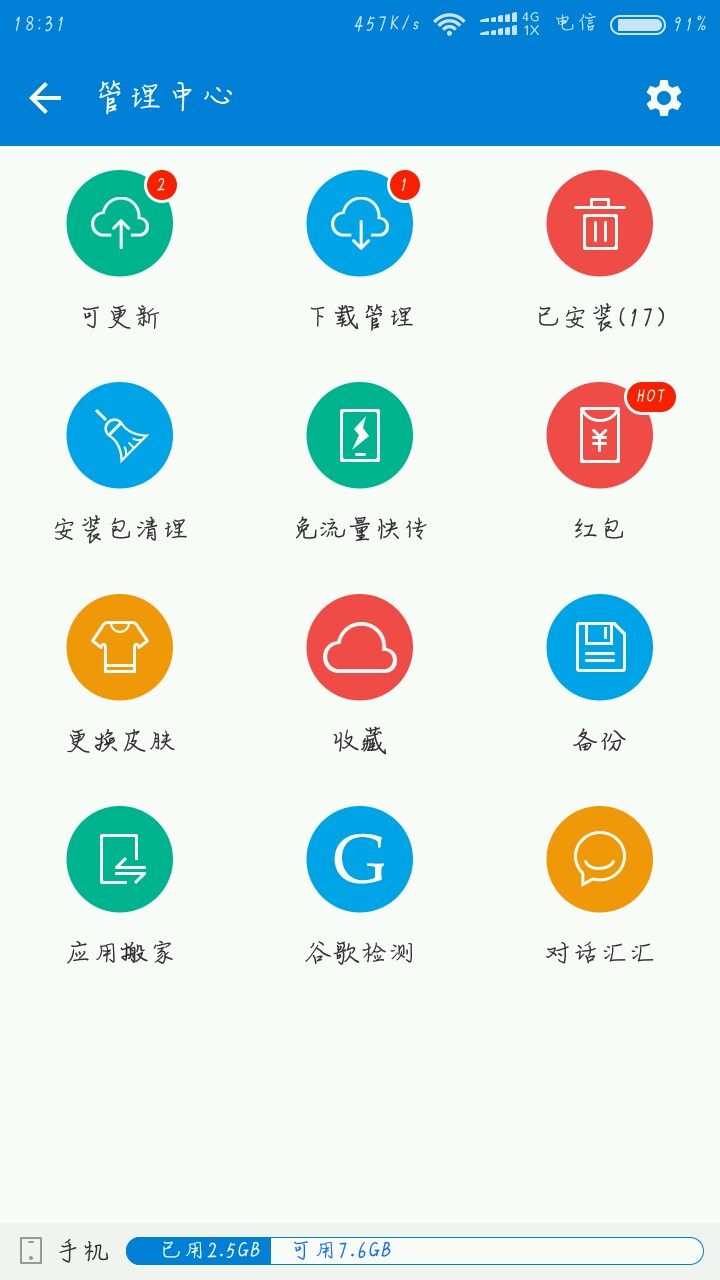The height and width of the screenshot is (1280, 720).
Task: Open 收藏 favorites
Action: (360, 647)
